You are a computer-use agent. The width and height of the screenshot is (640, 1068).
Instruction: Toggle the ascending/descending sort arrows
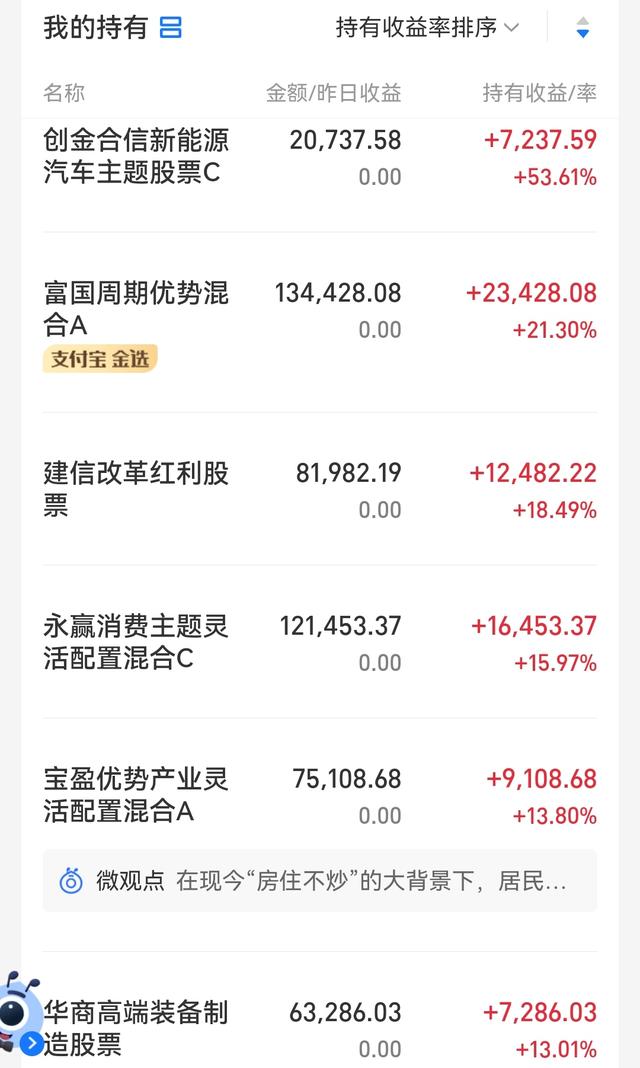pos(582,28)
